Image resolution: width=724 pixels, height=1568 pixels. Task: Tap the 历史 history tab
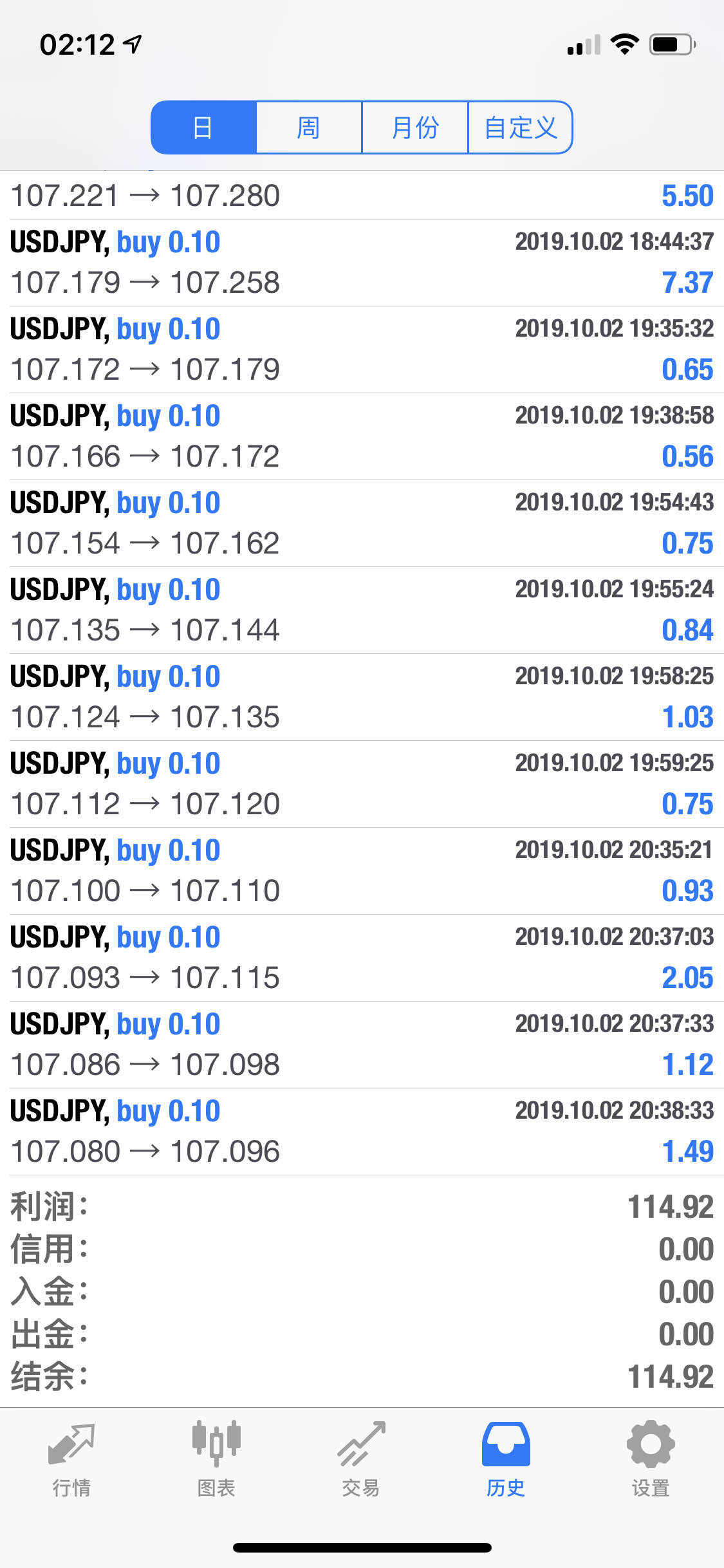(x=506, y=1459)
